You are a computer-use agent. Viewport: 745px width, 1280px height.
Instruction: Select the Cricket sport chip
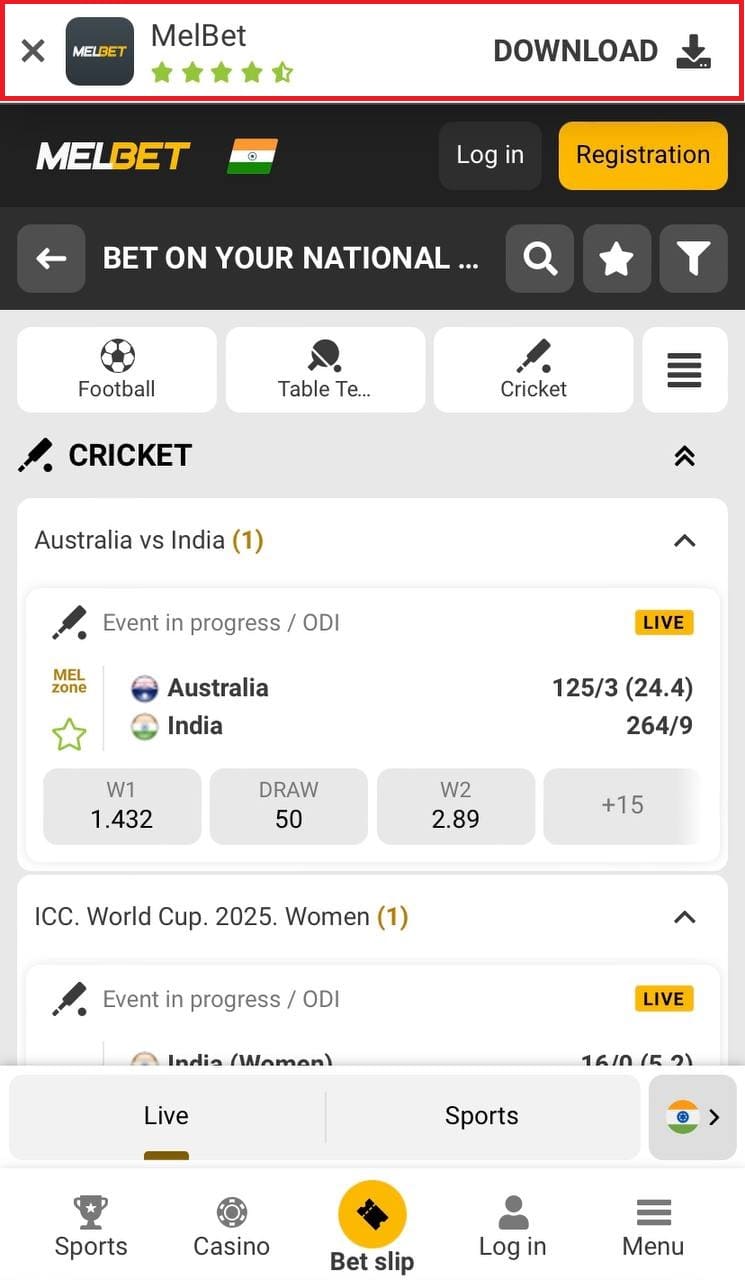(533, 370)
